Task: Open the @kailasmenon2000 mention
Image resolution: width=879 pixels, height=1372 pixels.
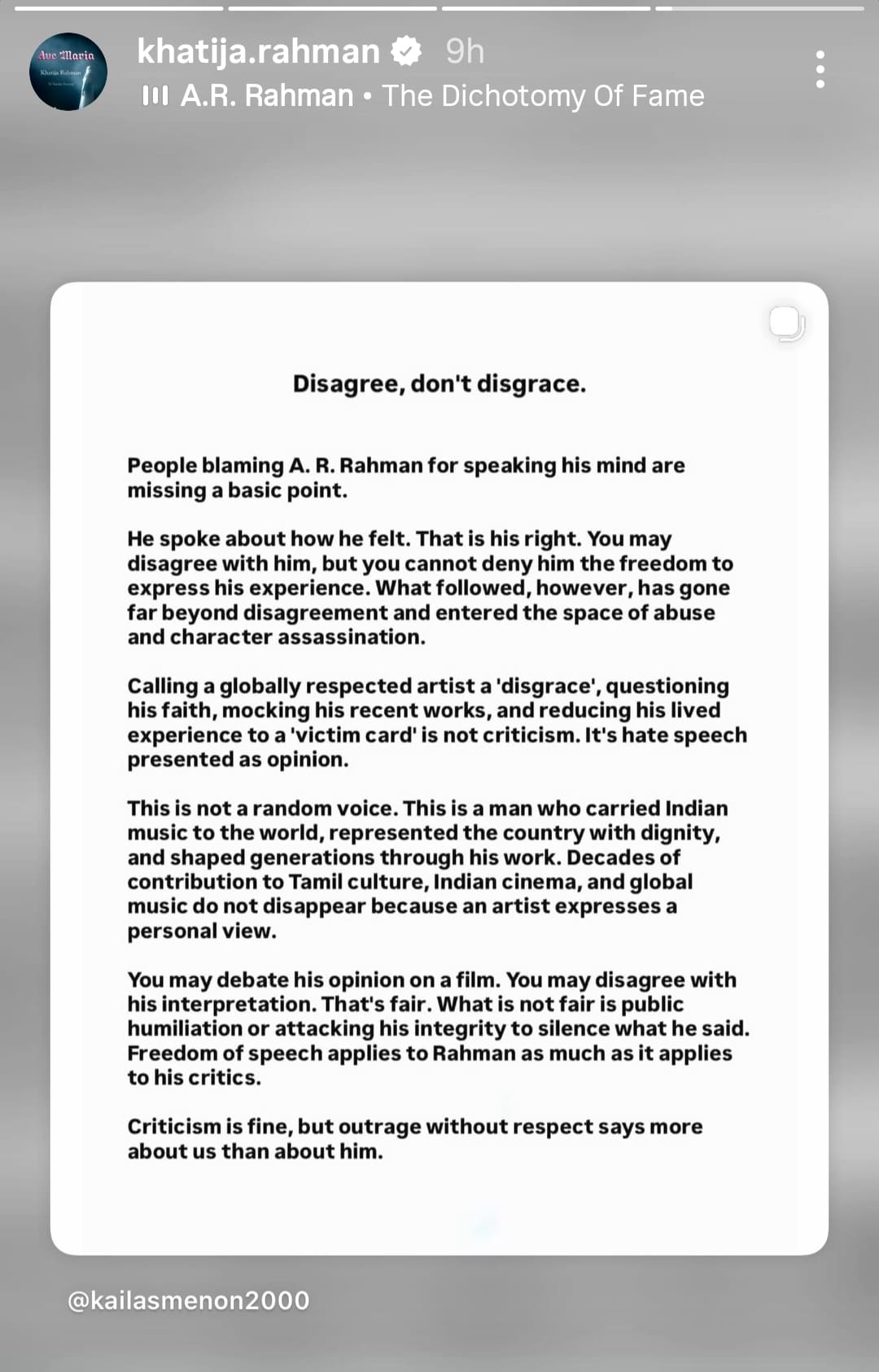Action: (189, 1300)
